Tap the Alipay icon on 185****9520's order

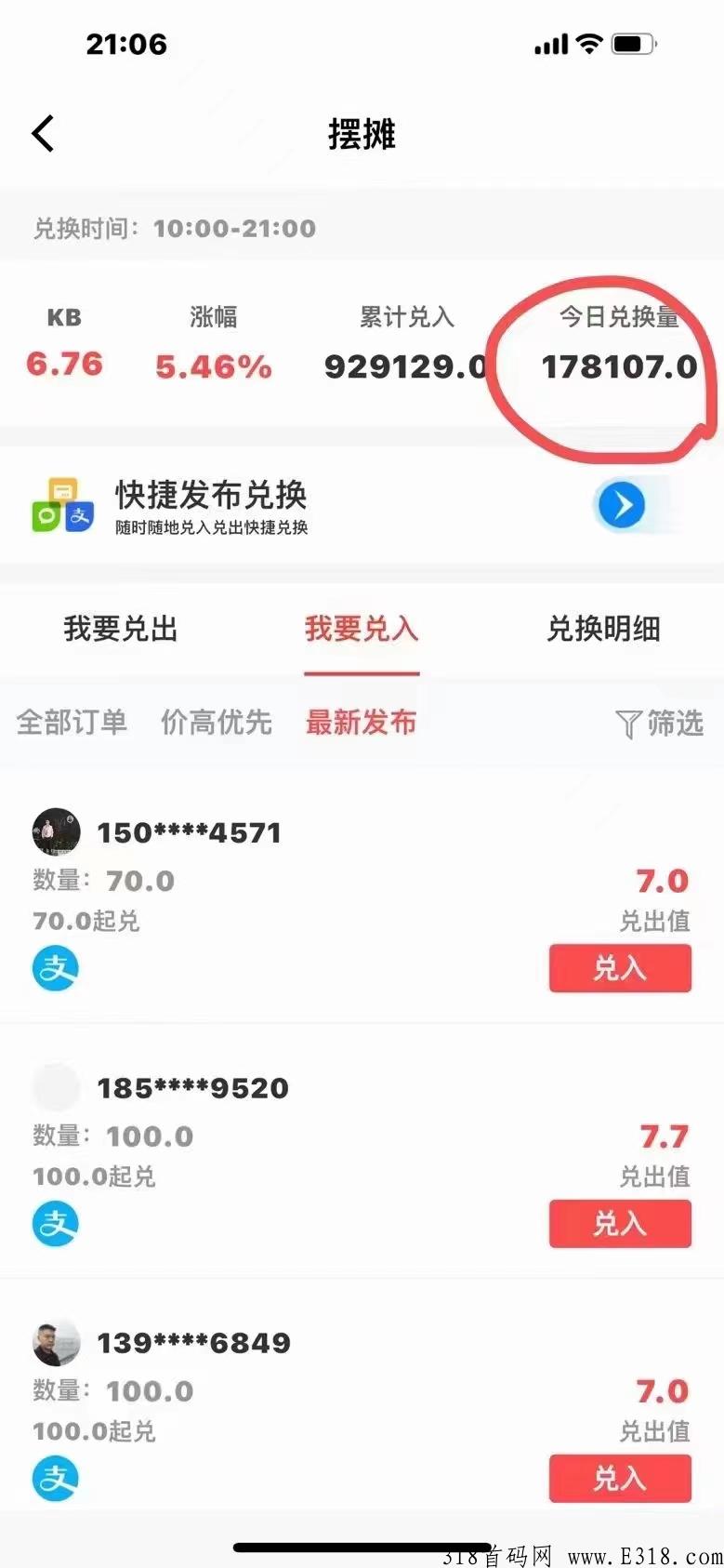pos(55,1223)
